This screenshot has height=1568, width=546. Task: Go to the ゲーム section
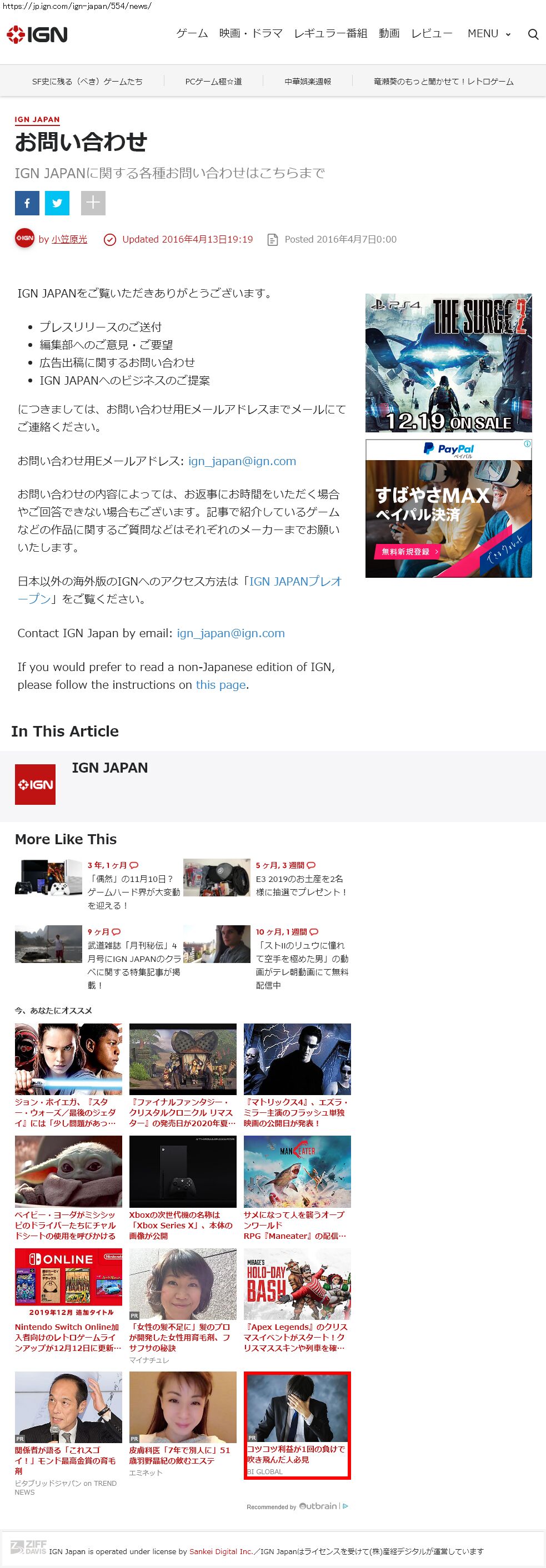[x=192, y=34]
